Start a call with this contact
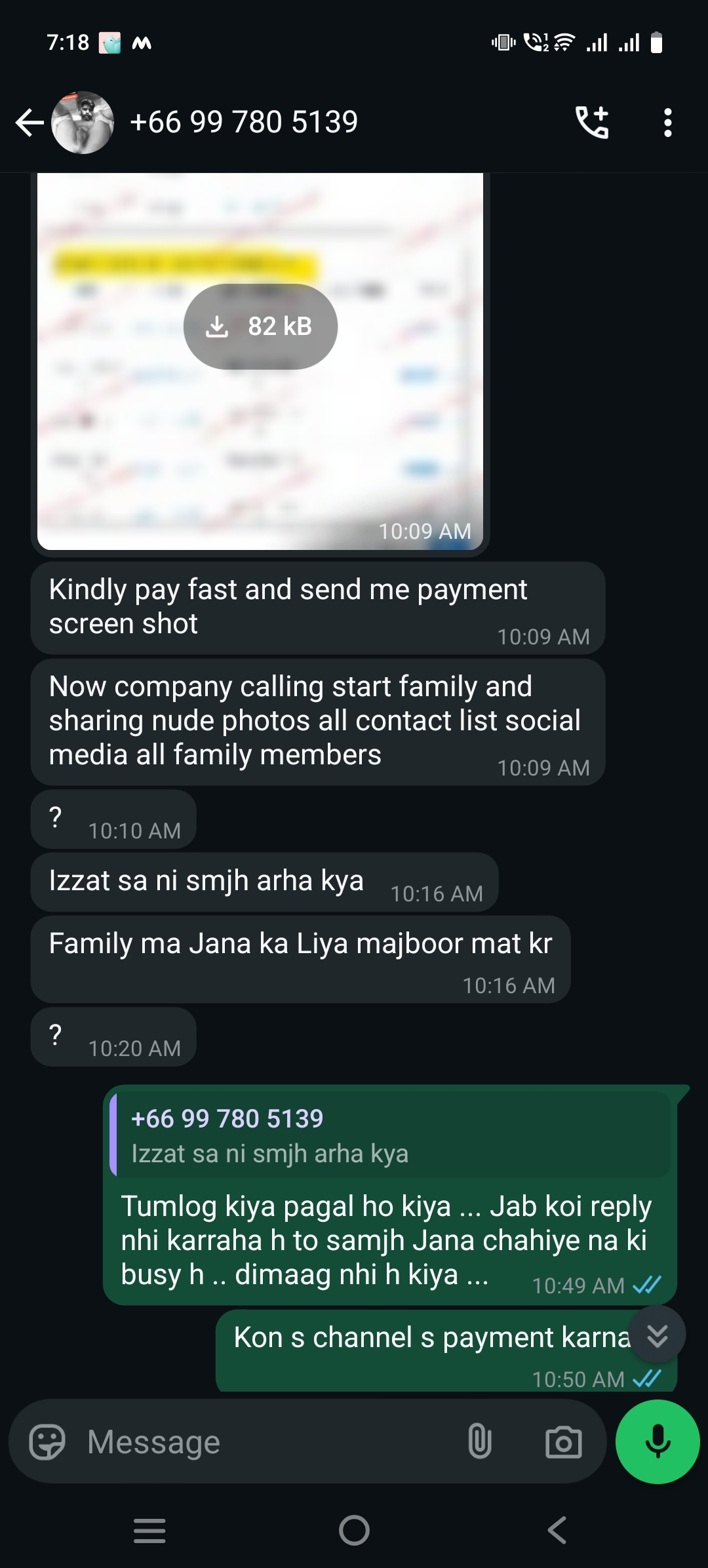The width and height of the screenshot is (708, 1568). [x=592, y=123]
